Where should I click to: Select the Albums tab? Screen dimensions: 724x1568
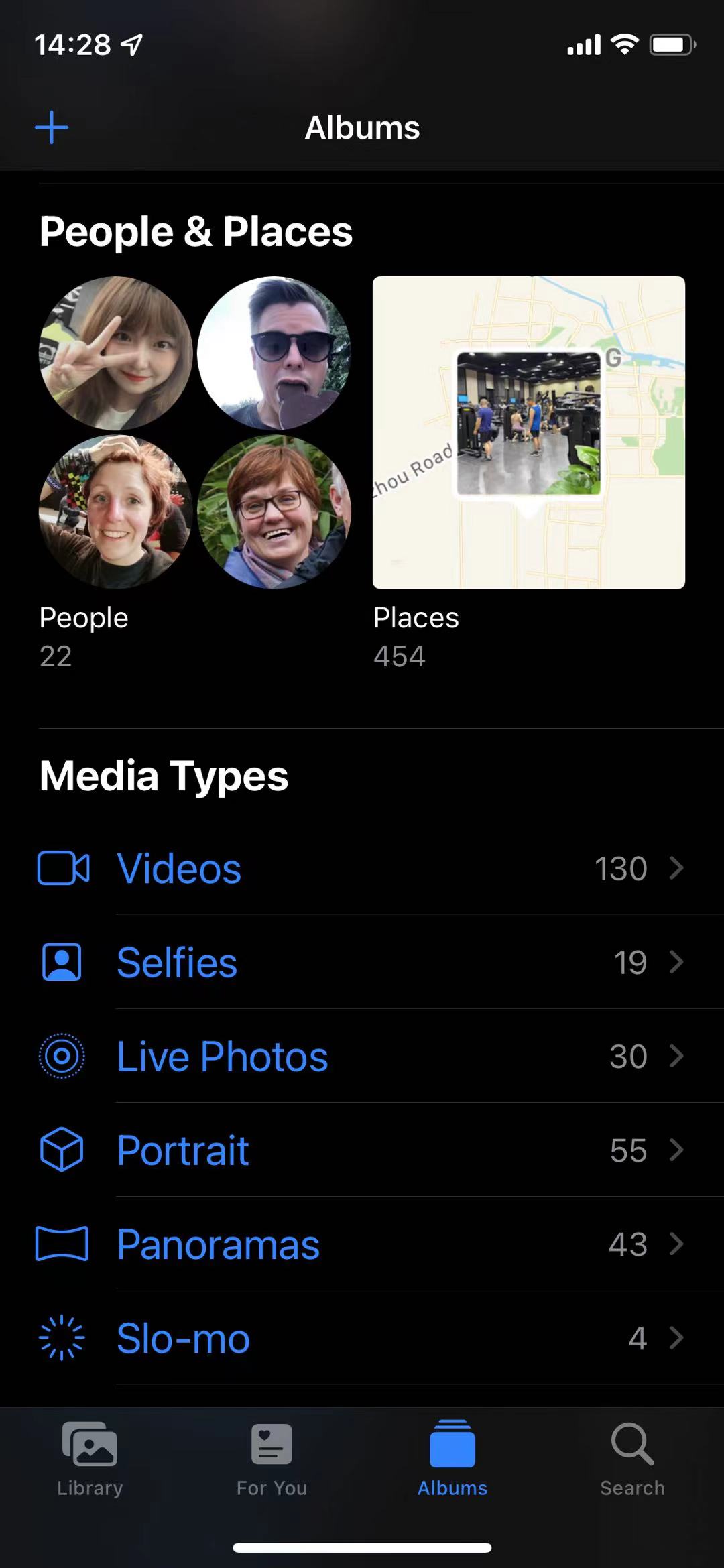(x=452, y=1459)
